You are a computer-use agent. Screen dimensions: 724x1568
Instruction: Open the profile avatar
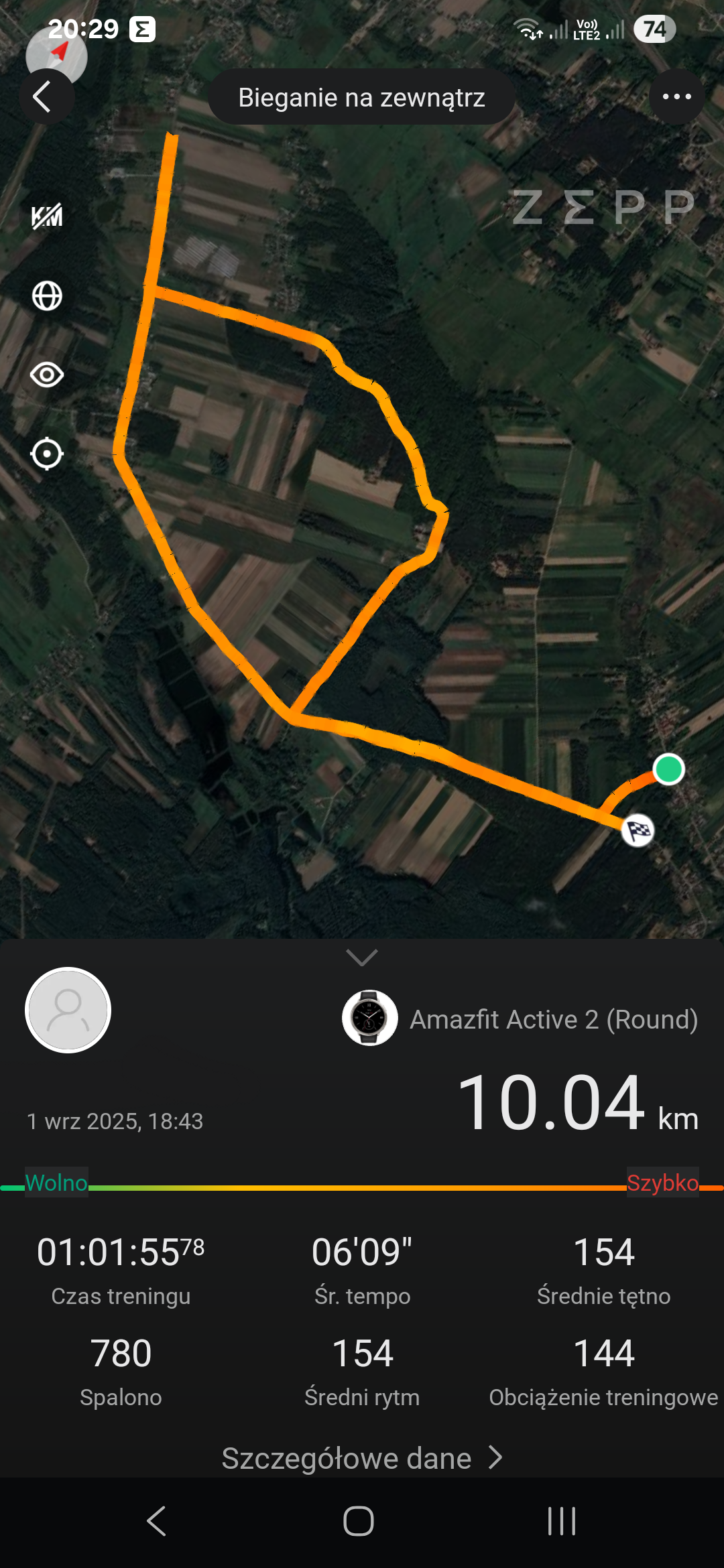click(68, 1010)
